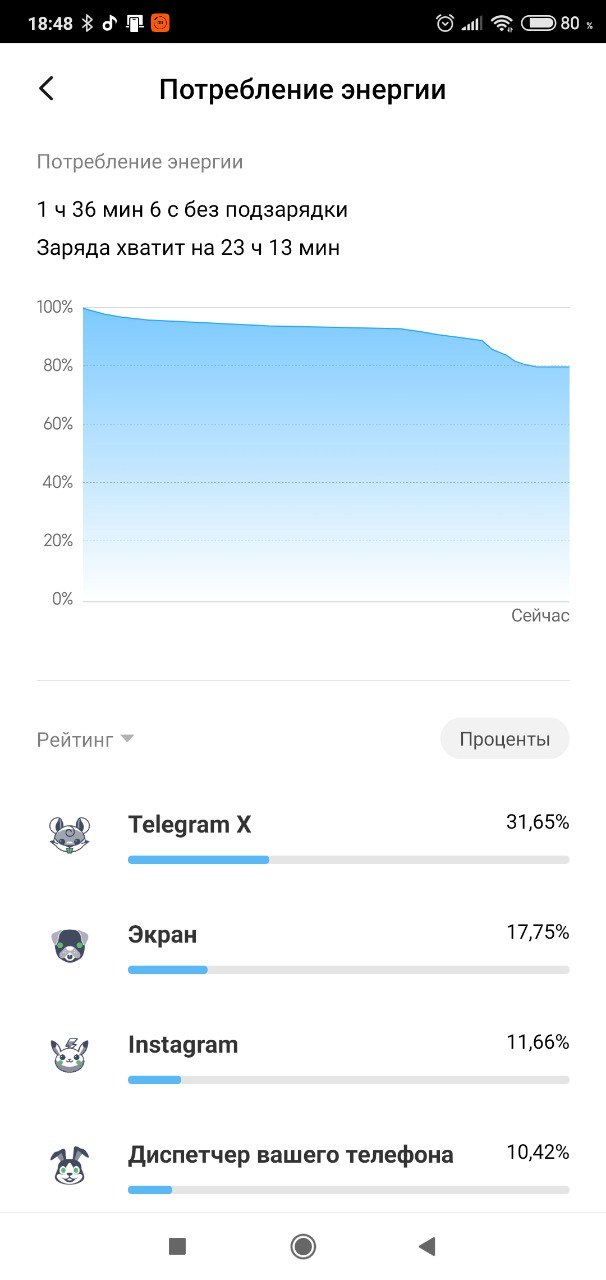606x1280 pixels.
Task: Expand the Рейтинг sorting dropdown
Action: pos(86,740)
